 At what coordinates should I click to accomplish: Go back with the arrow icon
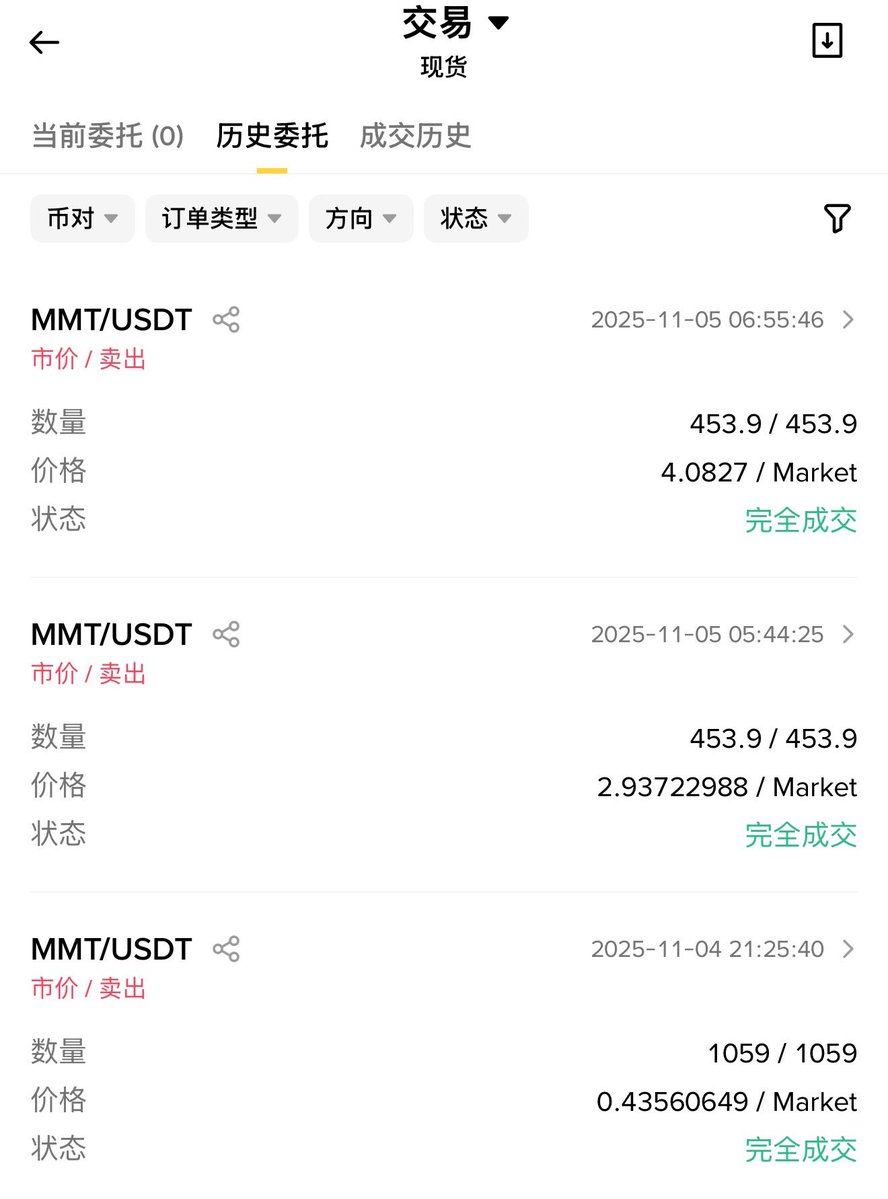(x=45, y=42)
